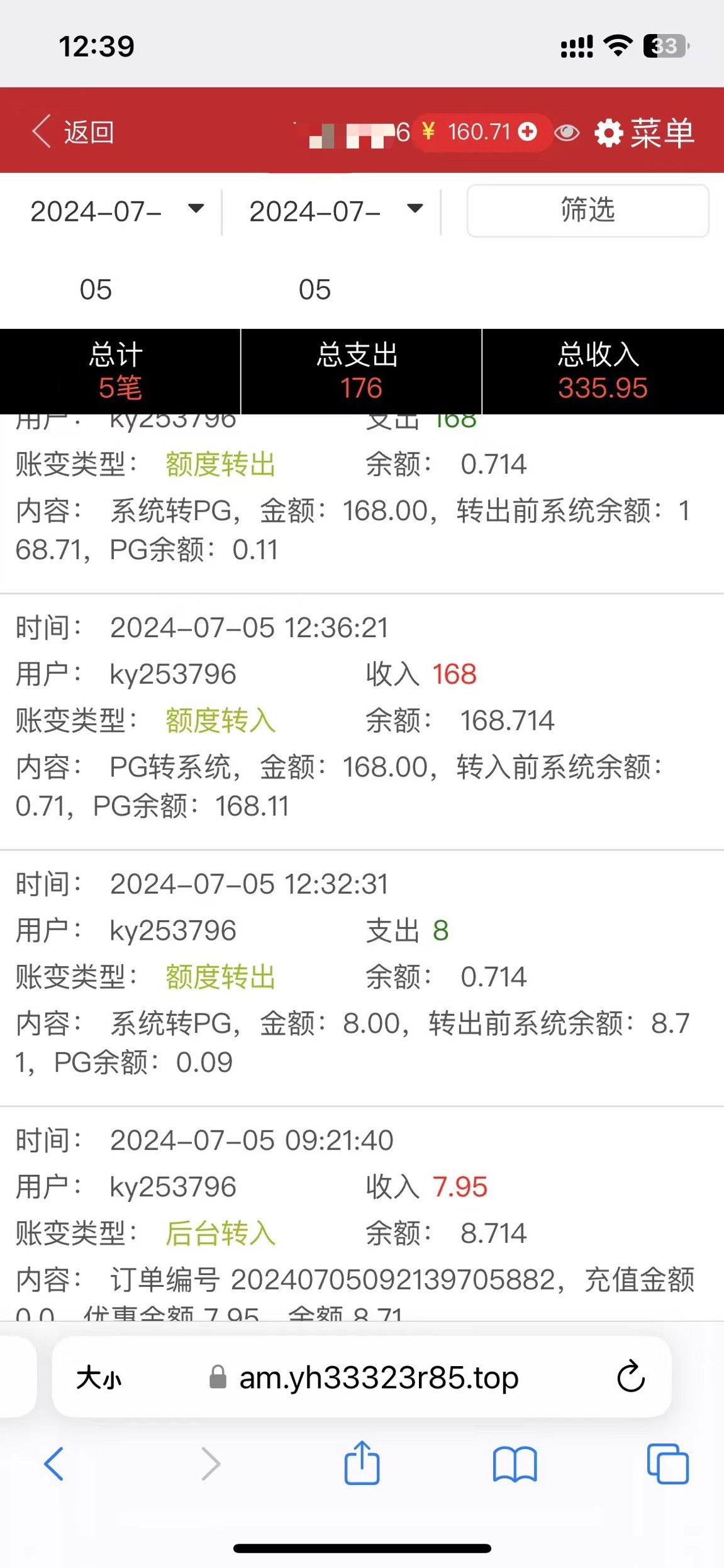This screenshot has height=1568, width=724.
Task: Show all open browser tabs
Action: pyautogui.click(x=667, y=1464)
